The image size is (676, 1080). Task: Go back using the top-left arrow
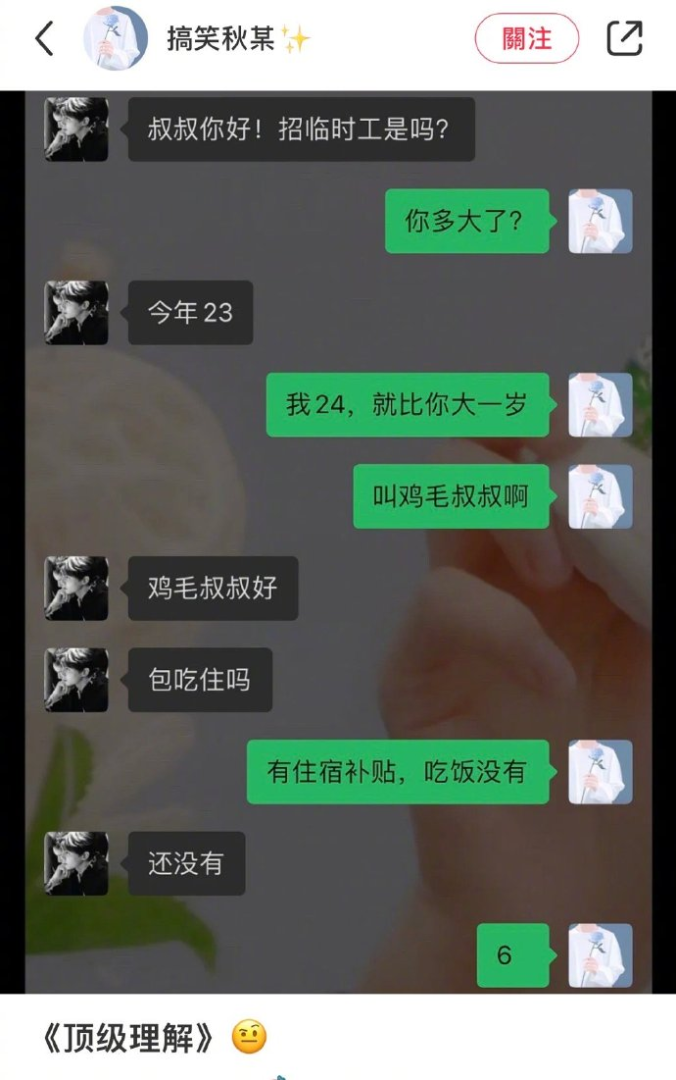(44, 39)
